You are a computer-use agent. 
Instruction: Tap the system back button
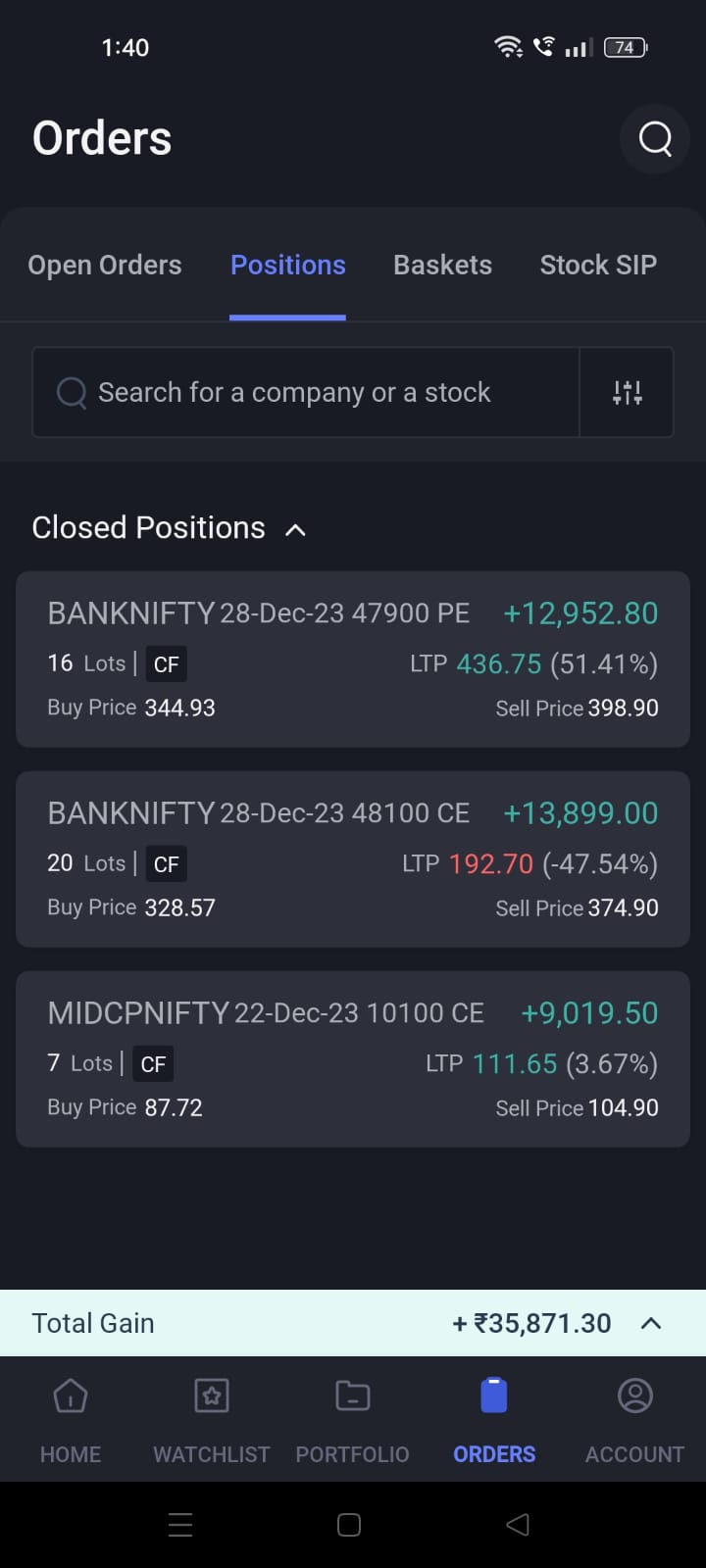tap(518, 1524)
